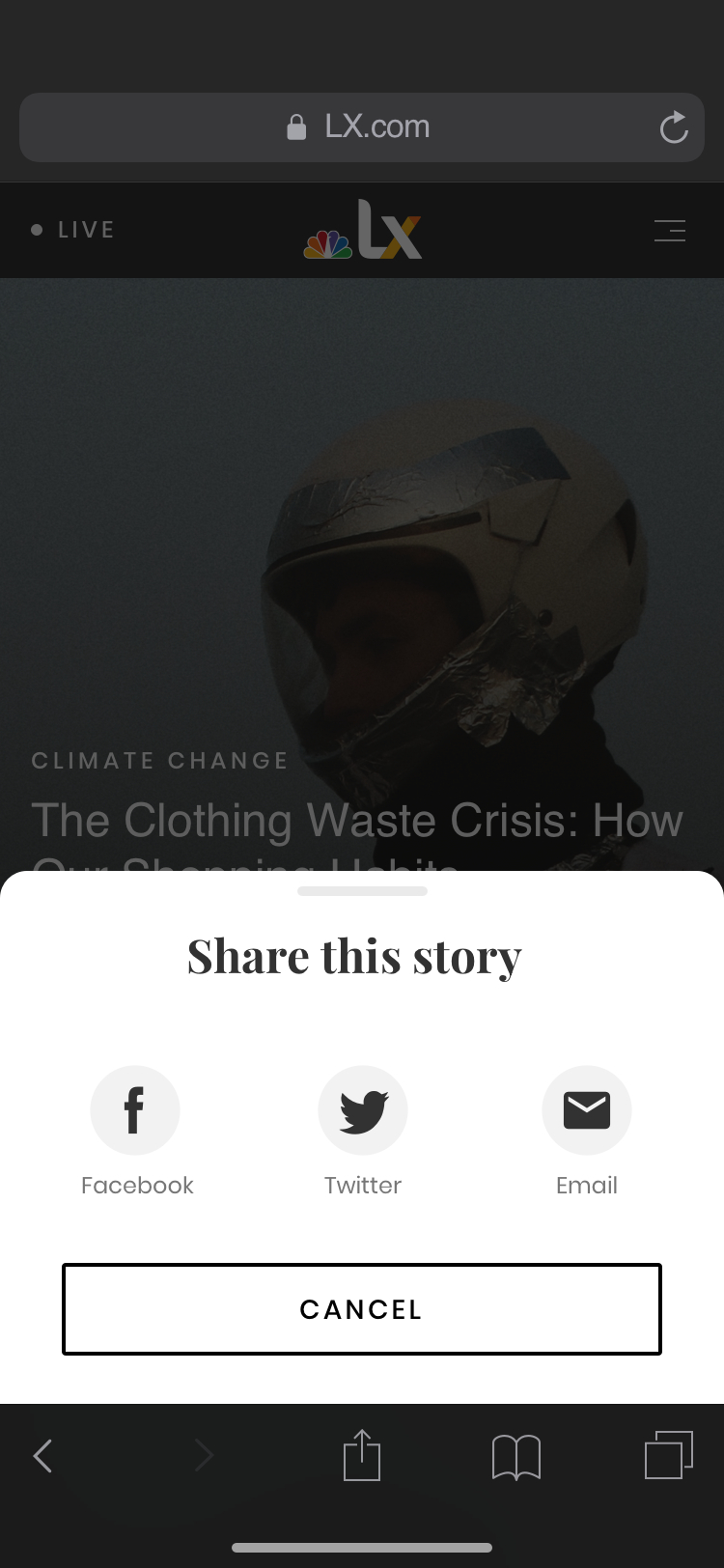Show open Safari tabs
724x1568 pixels.
point(668,1455)
